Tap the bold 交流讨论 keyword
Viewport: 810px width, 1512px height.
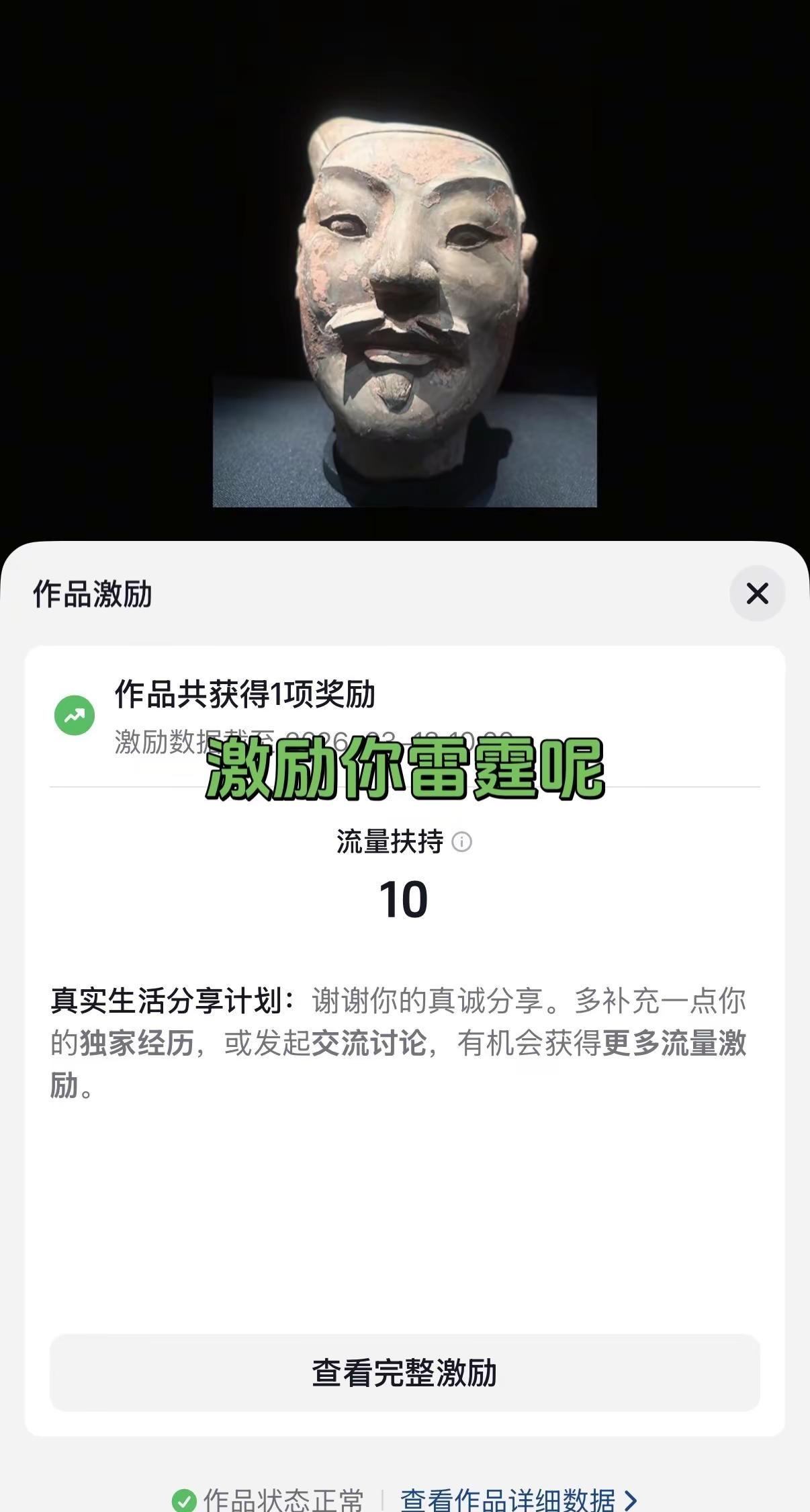coord(371,1042)
